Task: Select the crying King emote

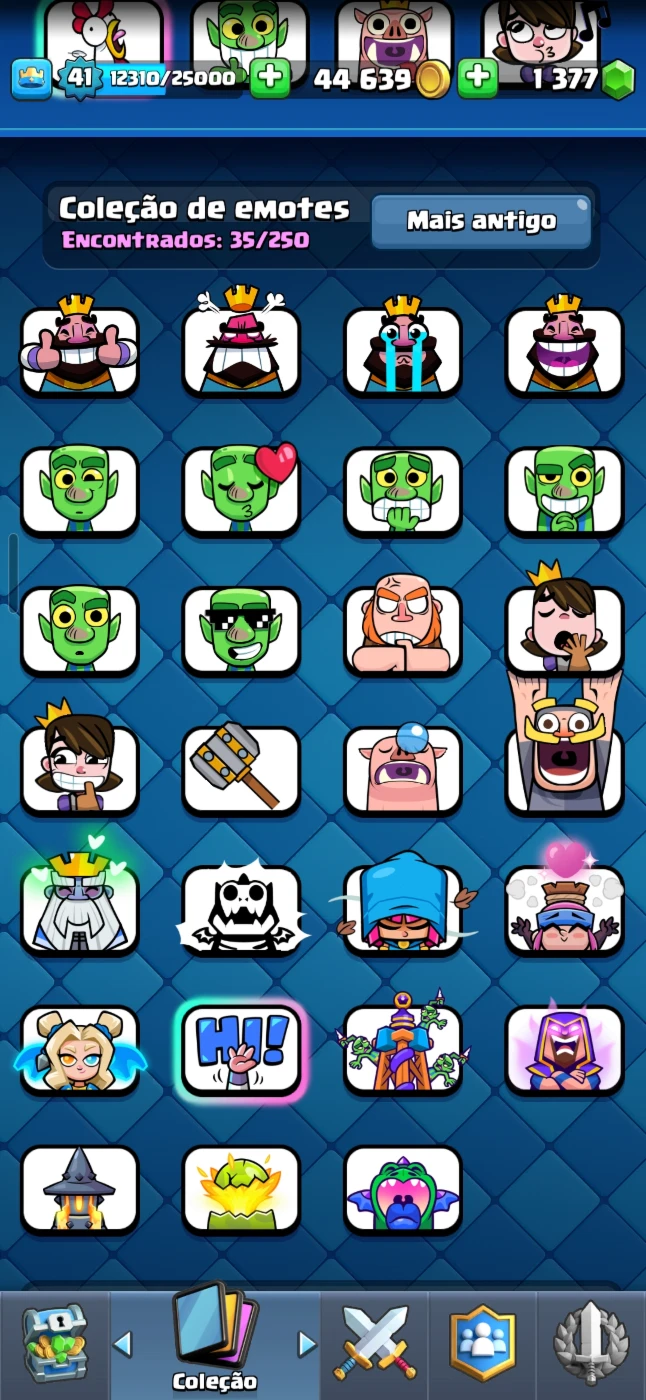Action: (x=403, y=350)
